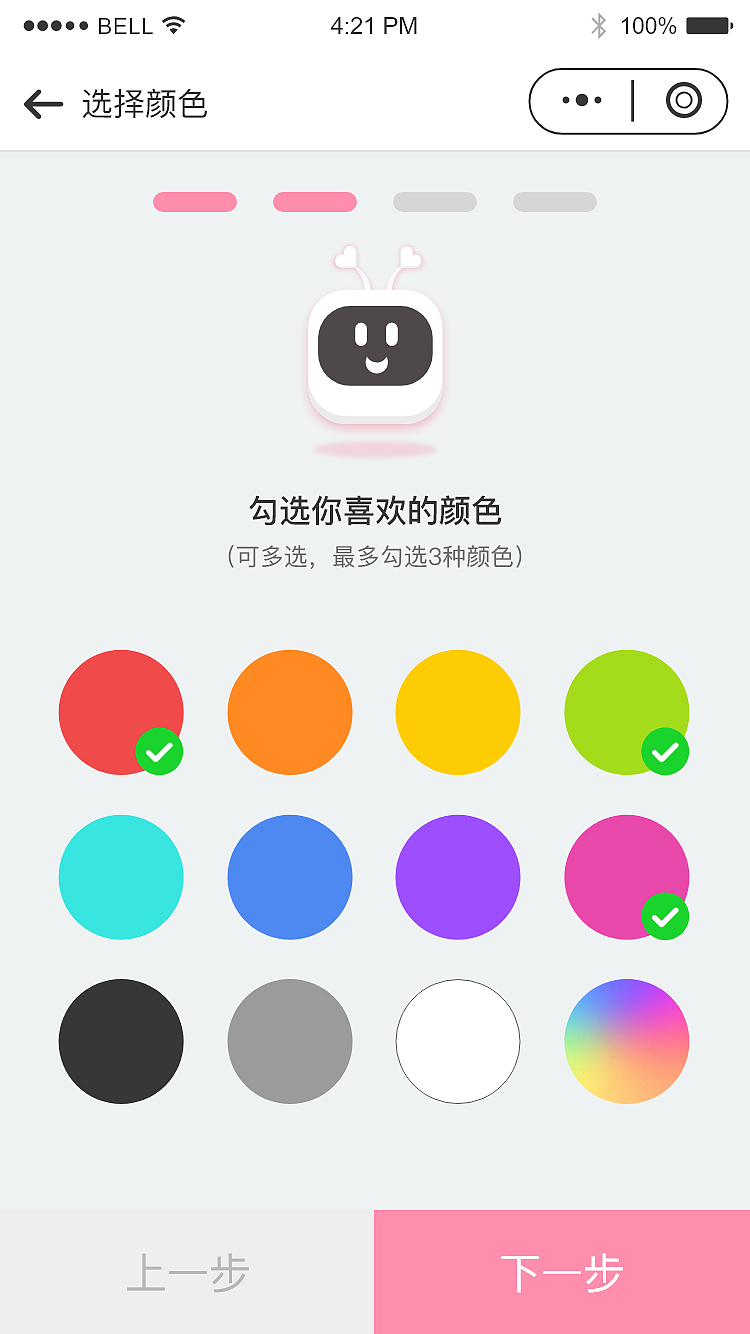Select the cyan color circle
Image resolution: width=750 pixels, height=1334 pixels.
pos(121,877)
